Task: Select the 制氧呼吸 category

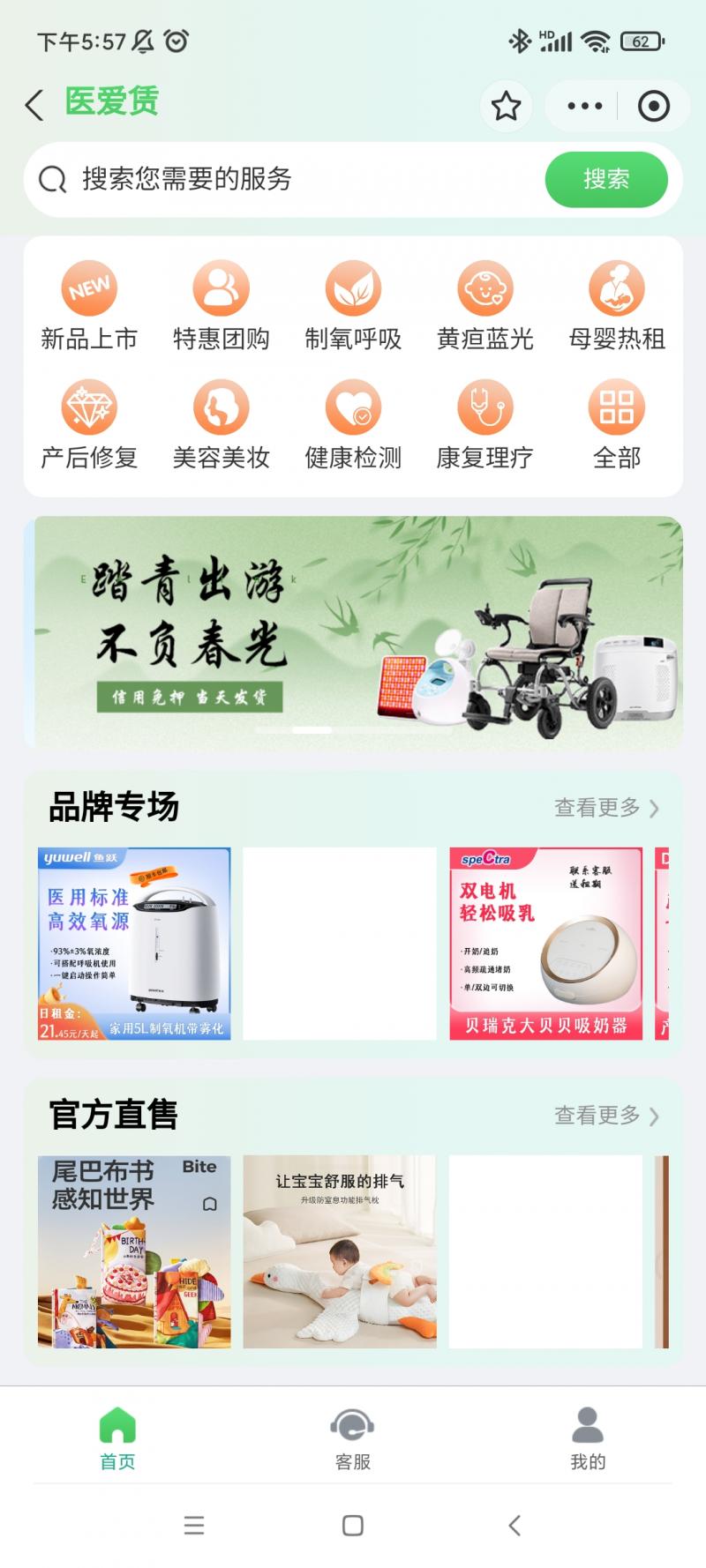Action: [353, 306]
